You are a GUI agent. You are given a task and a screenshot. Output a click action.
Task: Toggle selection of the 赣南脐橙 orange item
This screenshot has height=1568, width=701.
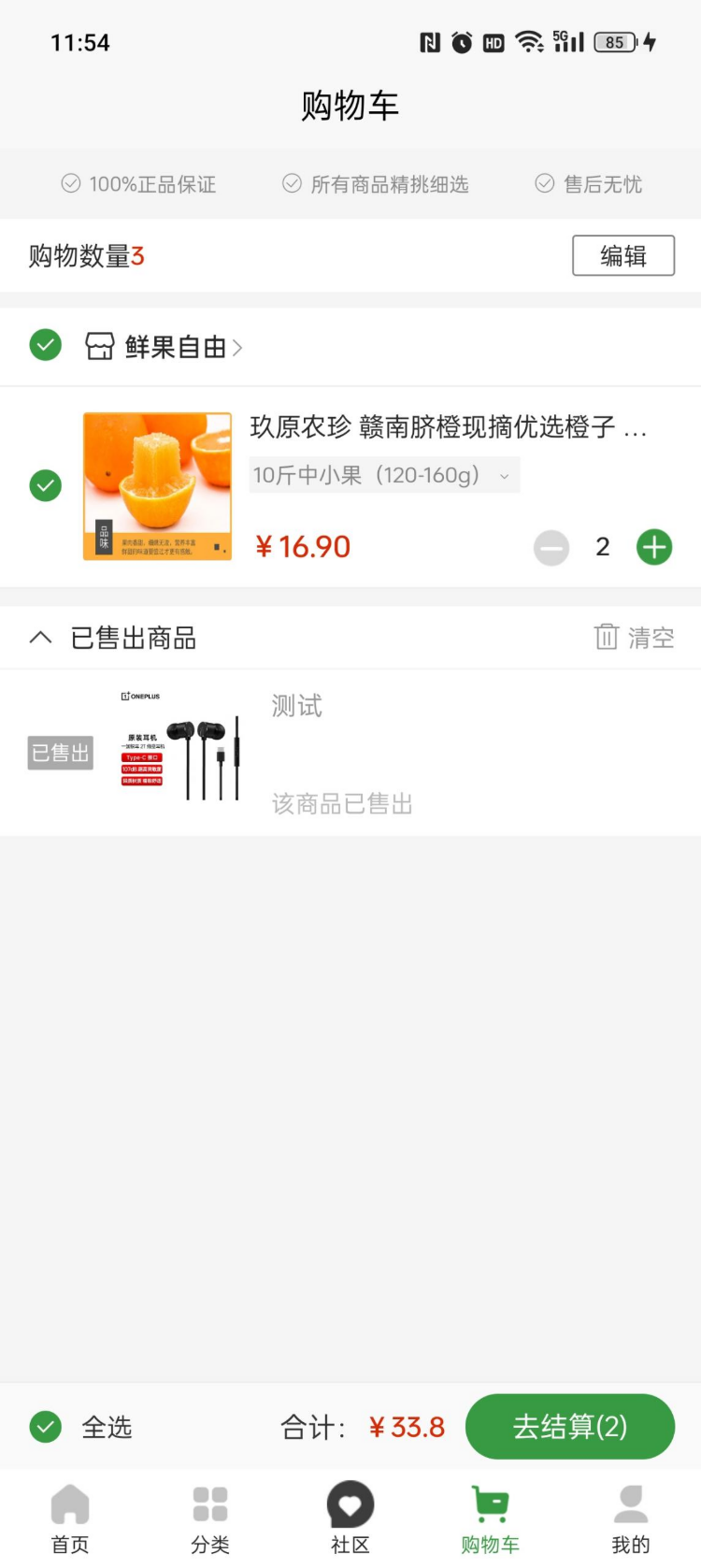44,485
